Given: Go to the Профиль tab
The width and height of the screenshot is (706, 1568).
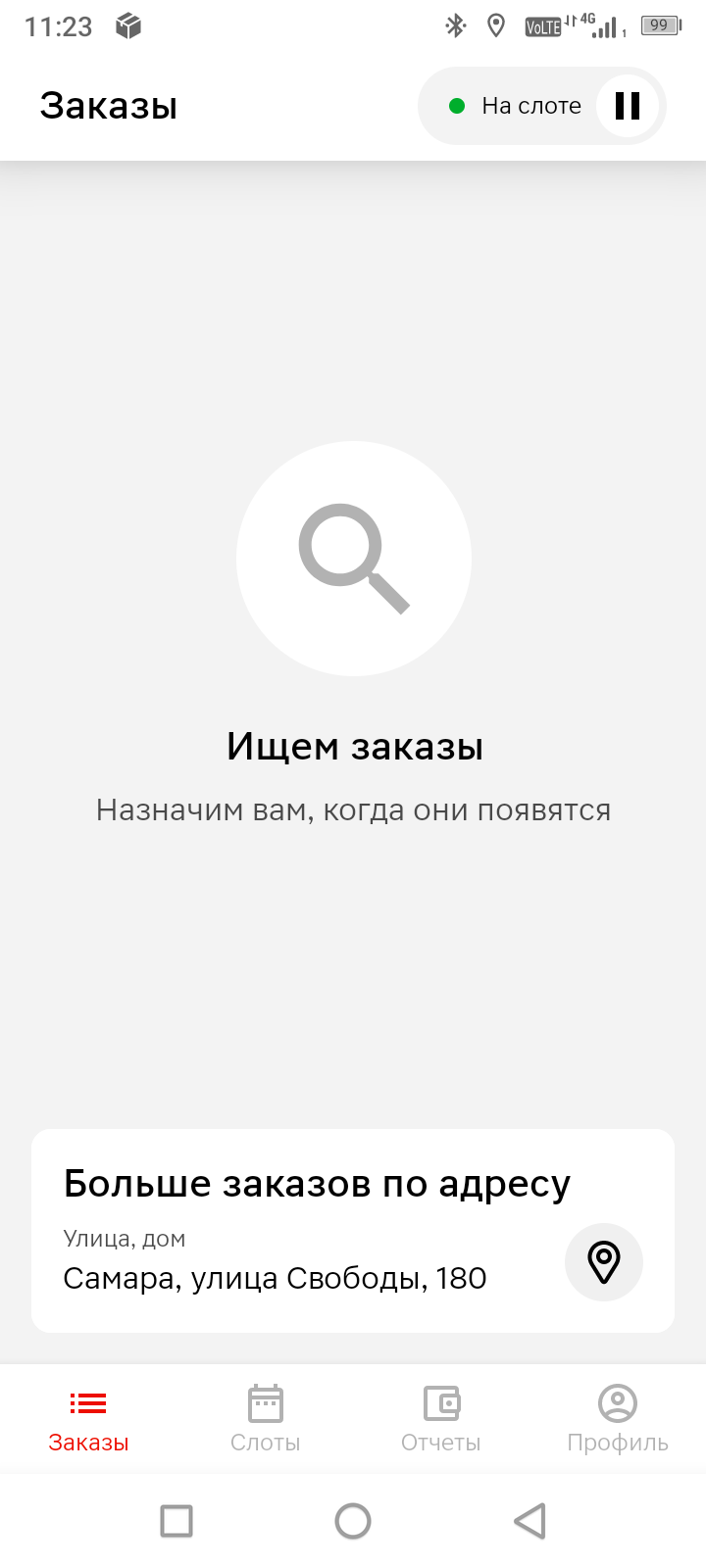Looking at the screenshot, I should [618, 1419].
